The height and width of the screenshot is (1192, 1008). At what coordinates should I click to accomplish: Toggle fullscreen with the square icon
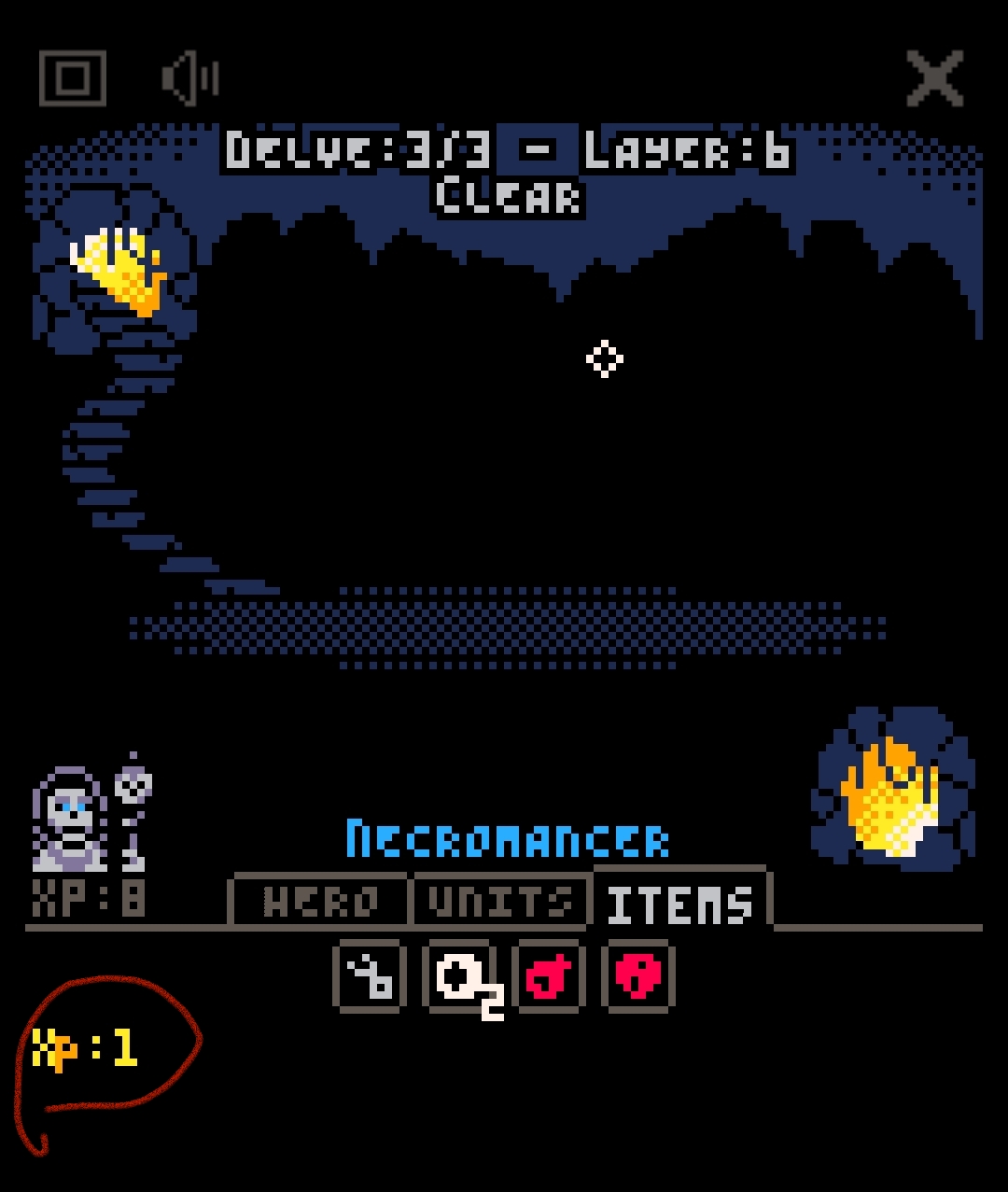click(x=73, y=78)
